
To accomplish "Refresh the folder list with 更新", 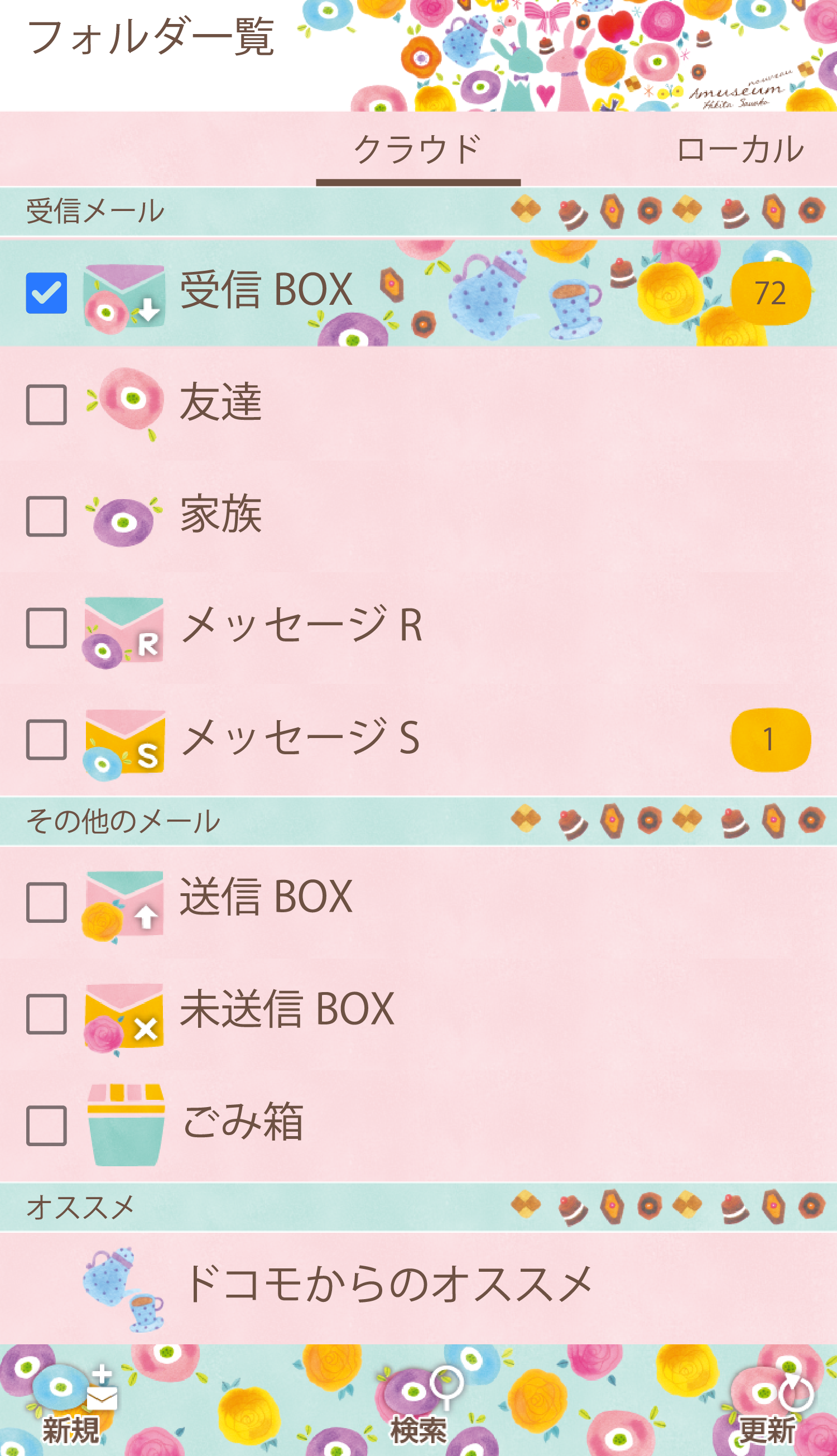I will [x=767, y=1403].
